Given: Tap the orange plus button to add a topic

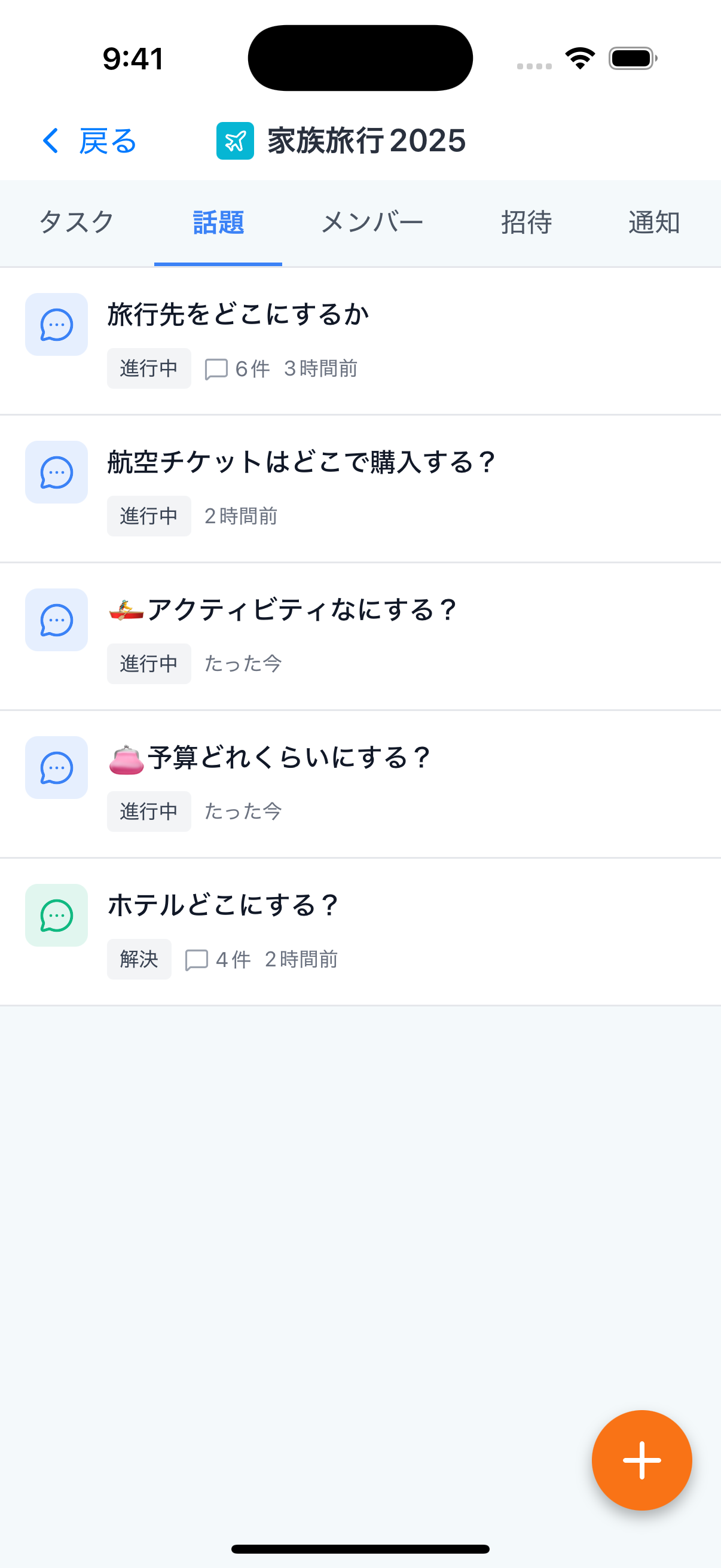Looking at the screenshot, I should [x=642, y=1460].
